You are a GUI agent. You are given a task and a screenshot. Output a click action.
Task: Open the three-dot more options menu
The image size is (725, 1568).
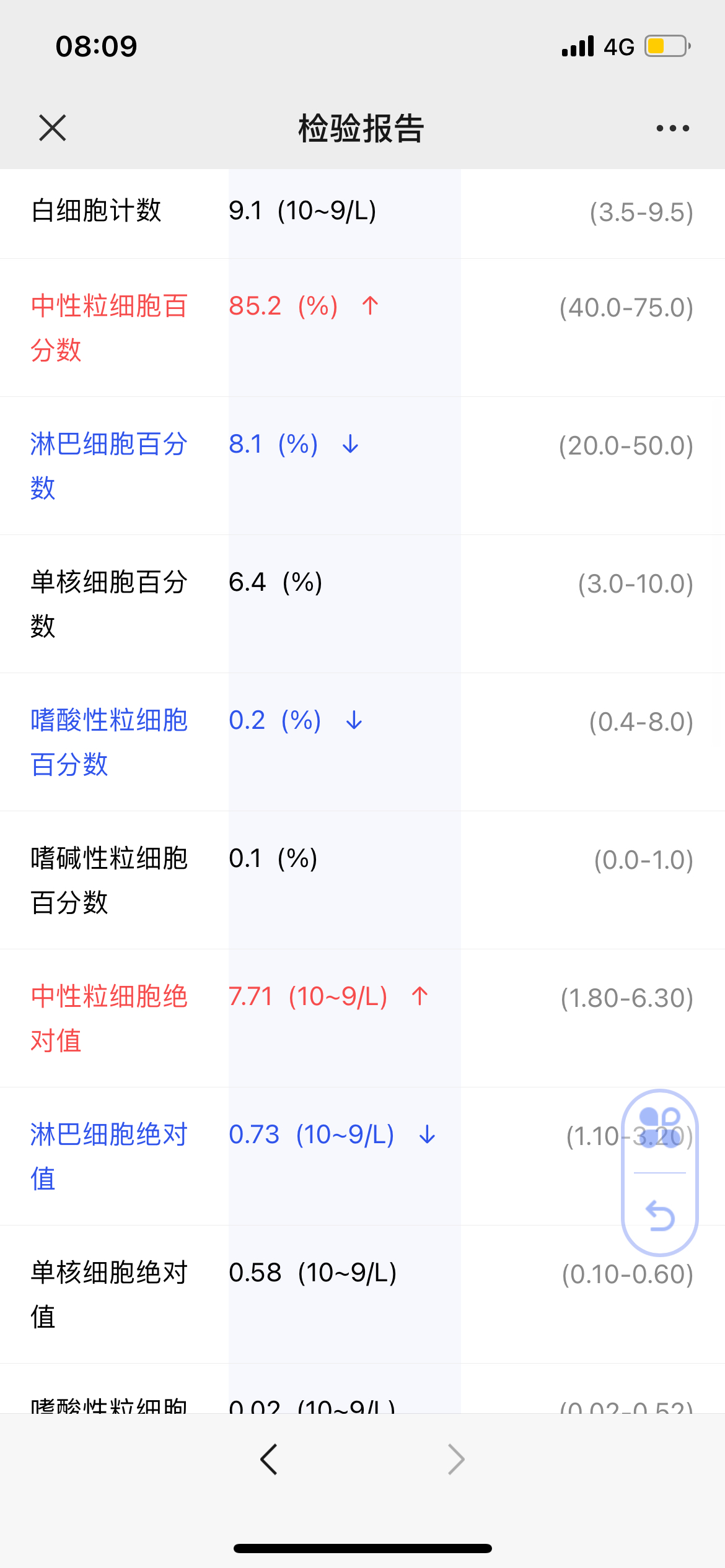coord(672,128)
